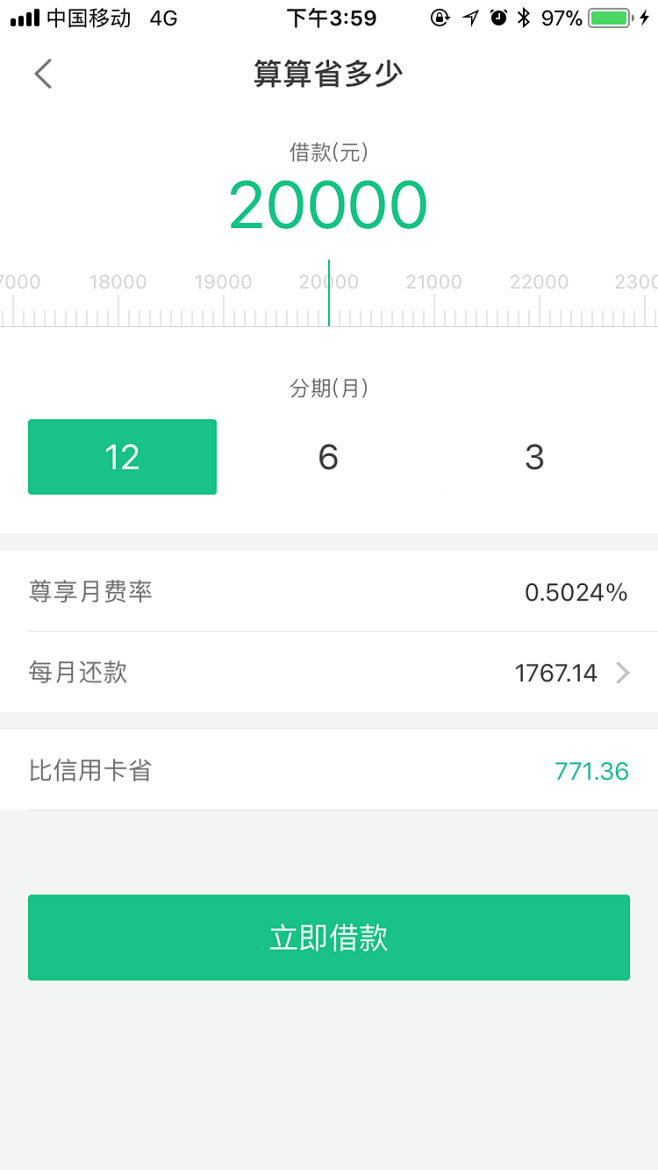This screenshot has width=658, height=1170.
Task: Choose the 6-month installment term
Action: point(328,457)
